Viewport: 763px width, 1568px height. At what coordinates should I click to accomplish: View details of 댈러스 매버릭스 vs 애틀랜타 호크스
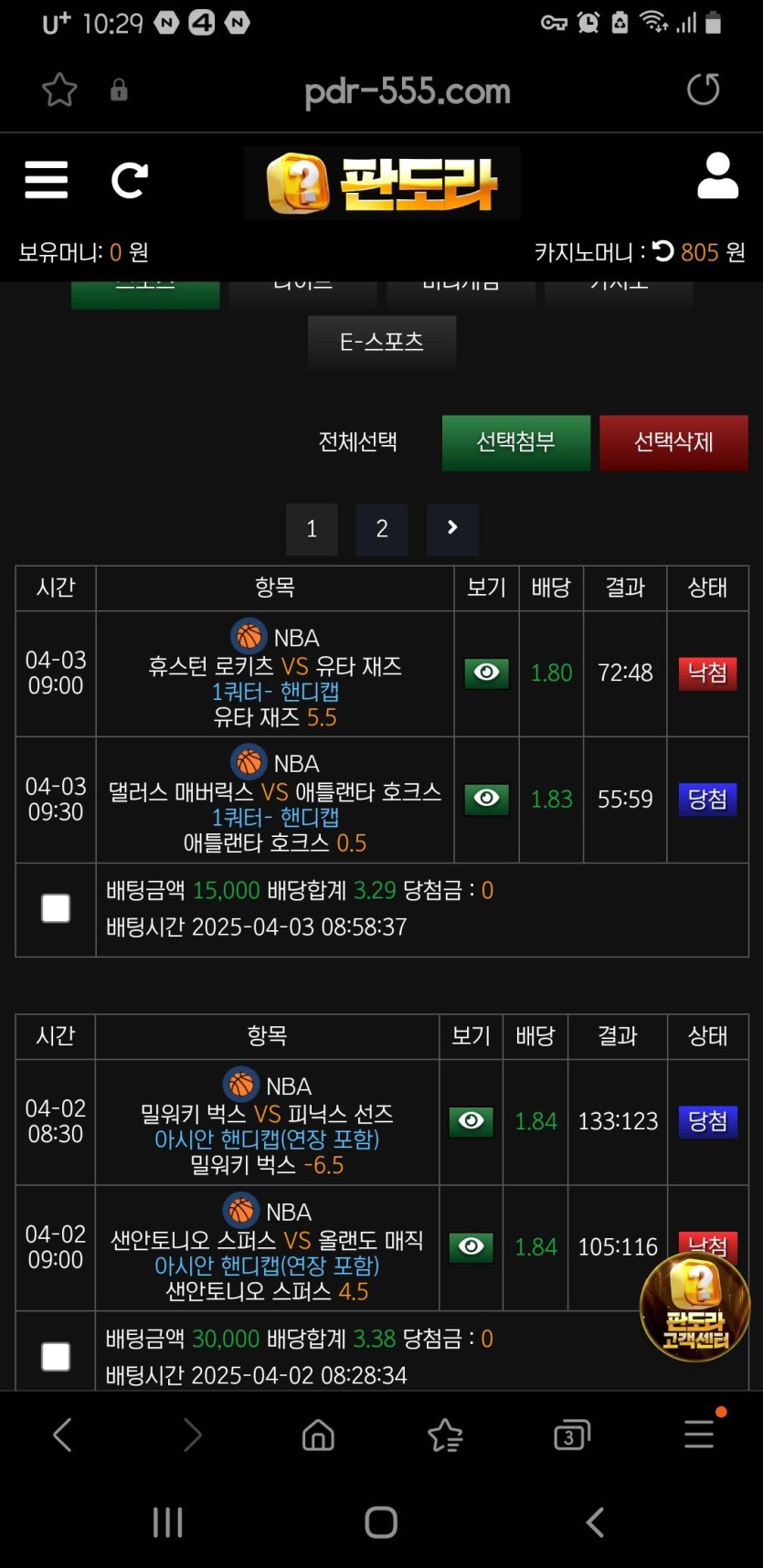(486, 800)
